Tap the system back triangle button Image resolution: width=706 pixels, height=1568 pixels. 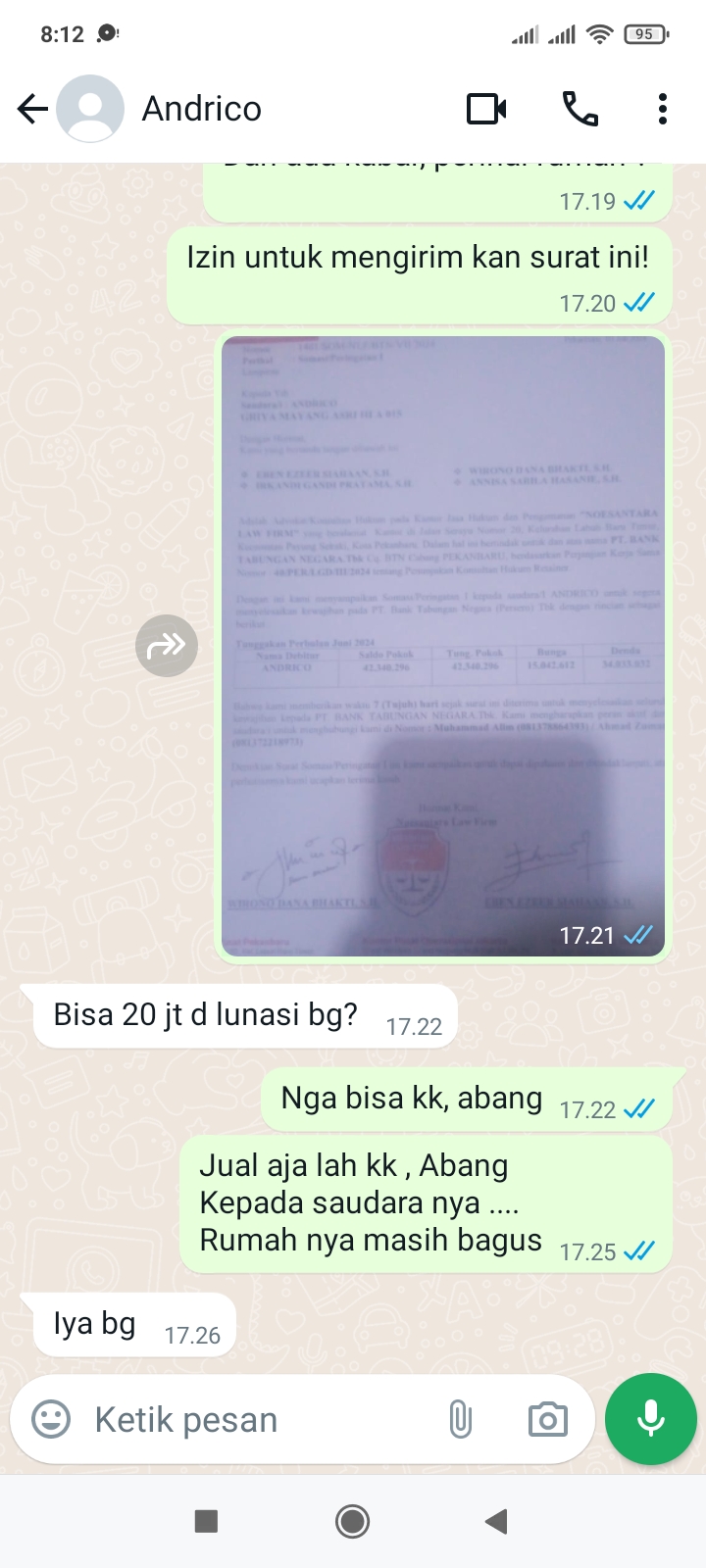[496, 1521]
